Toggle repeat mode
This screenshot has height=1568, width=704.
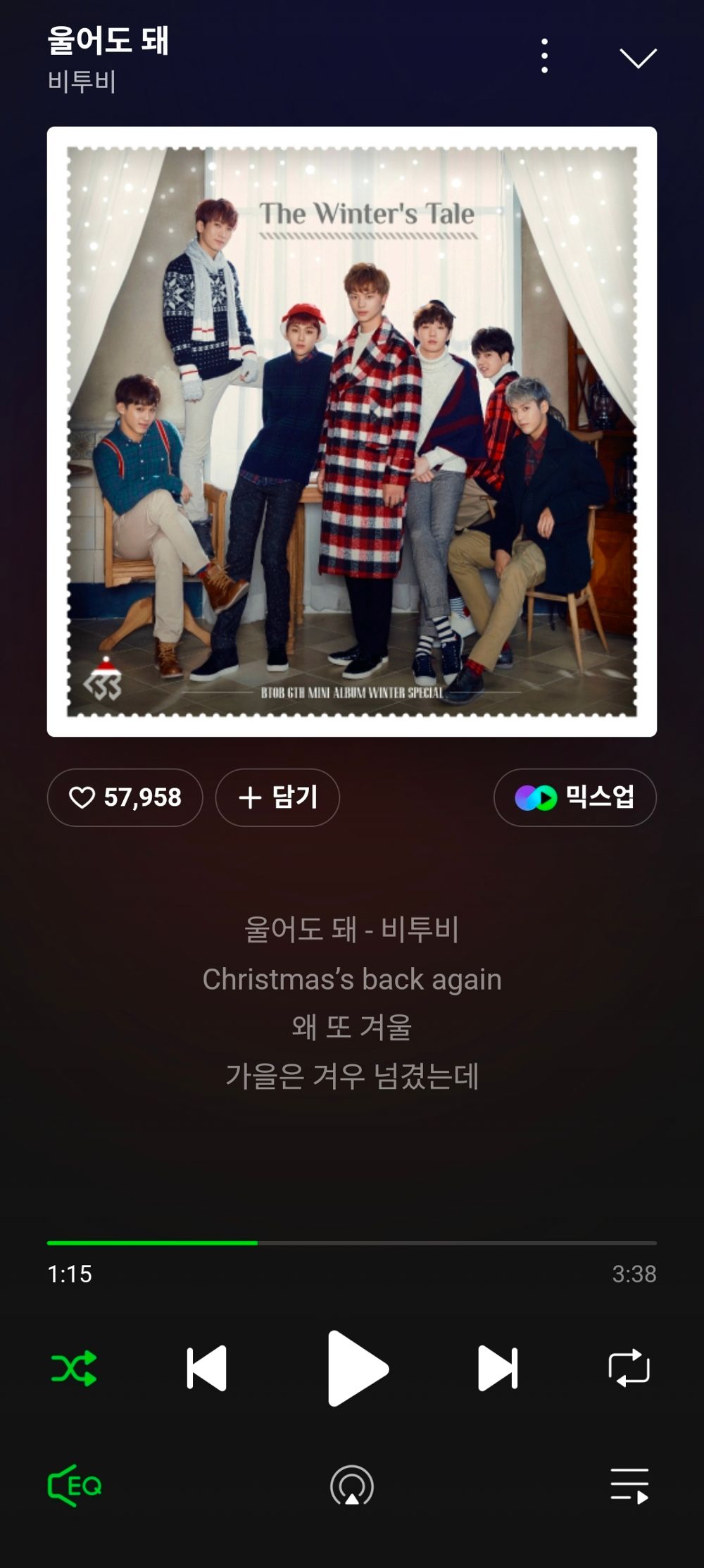pos(629,1368)
